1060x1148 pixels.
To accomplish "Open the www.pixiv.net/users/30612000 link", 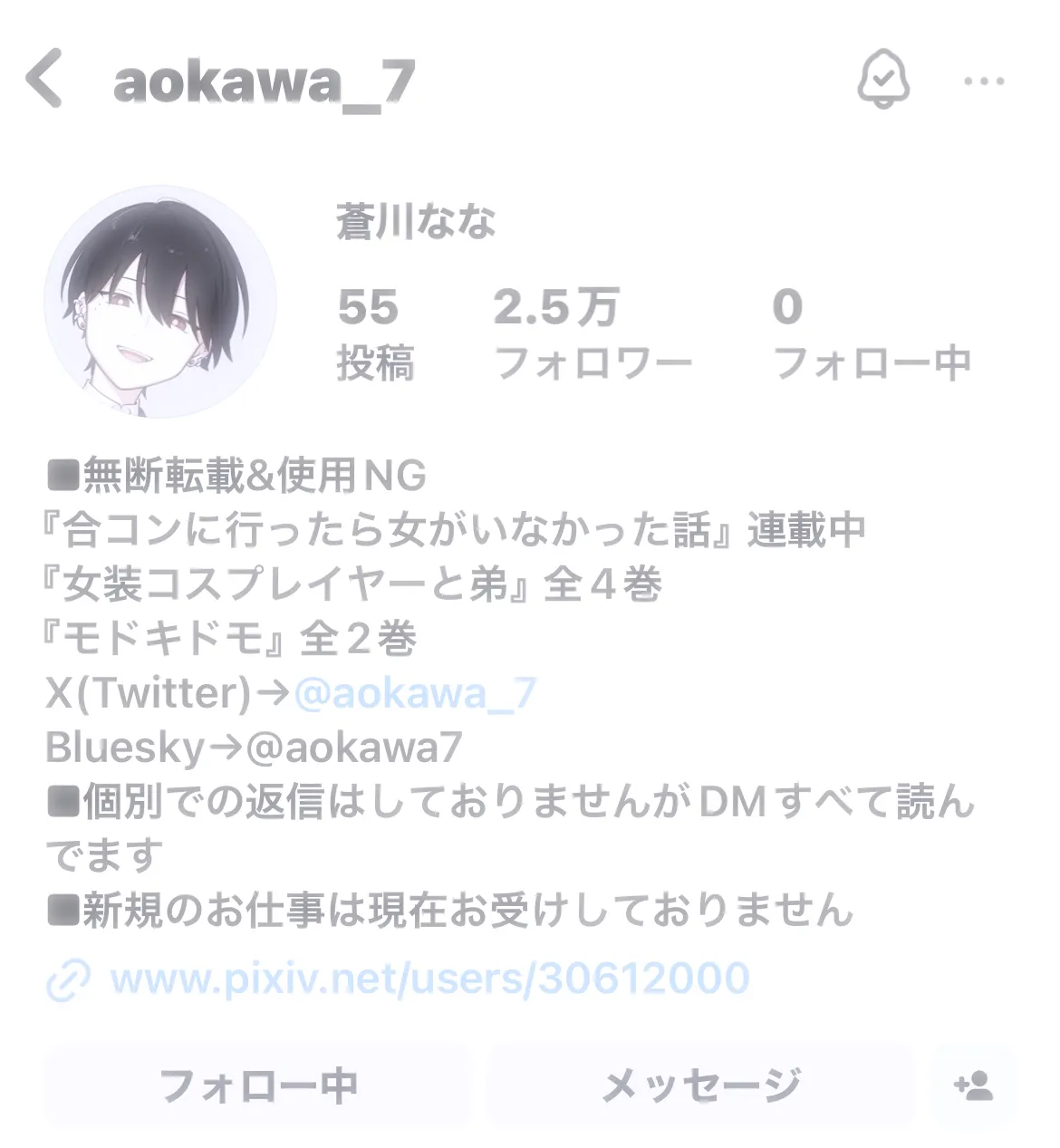I will pyautogui.click(x=429, y=979).
